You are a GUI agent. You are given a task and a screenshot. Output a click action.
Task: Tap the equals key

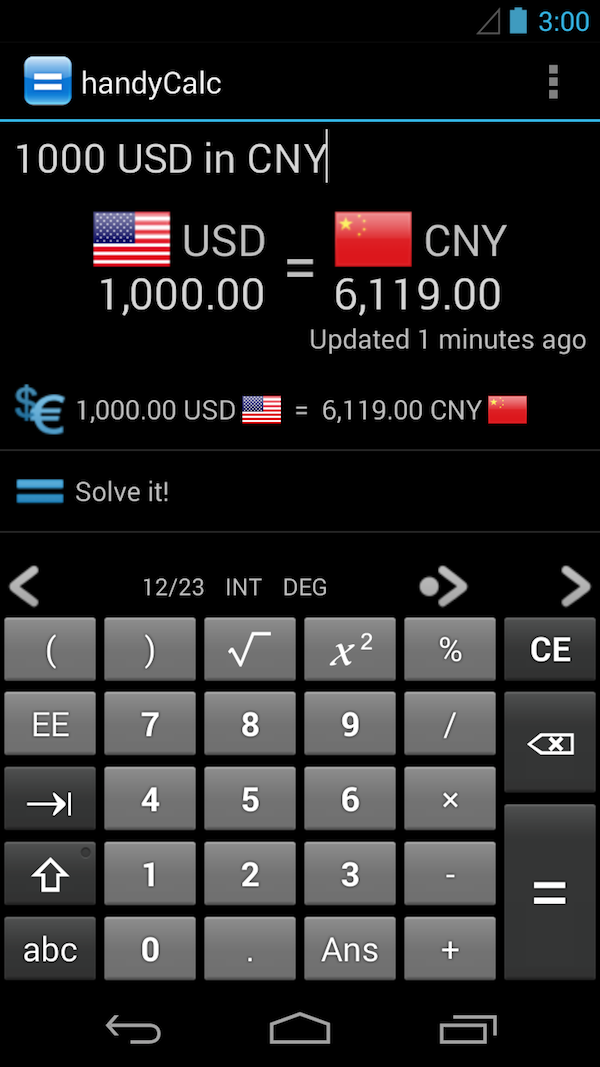point(550,892)
